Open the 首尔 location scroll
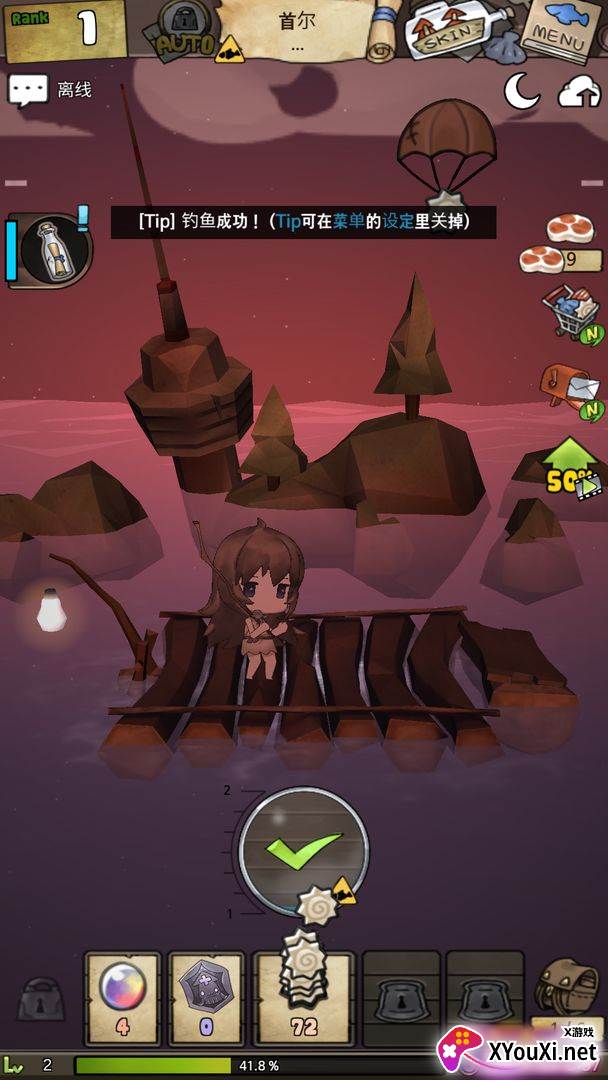 click(297, 30)
